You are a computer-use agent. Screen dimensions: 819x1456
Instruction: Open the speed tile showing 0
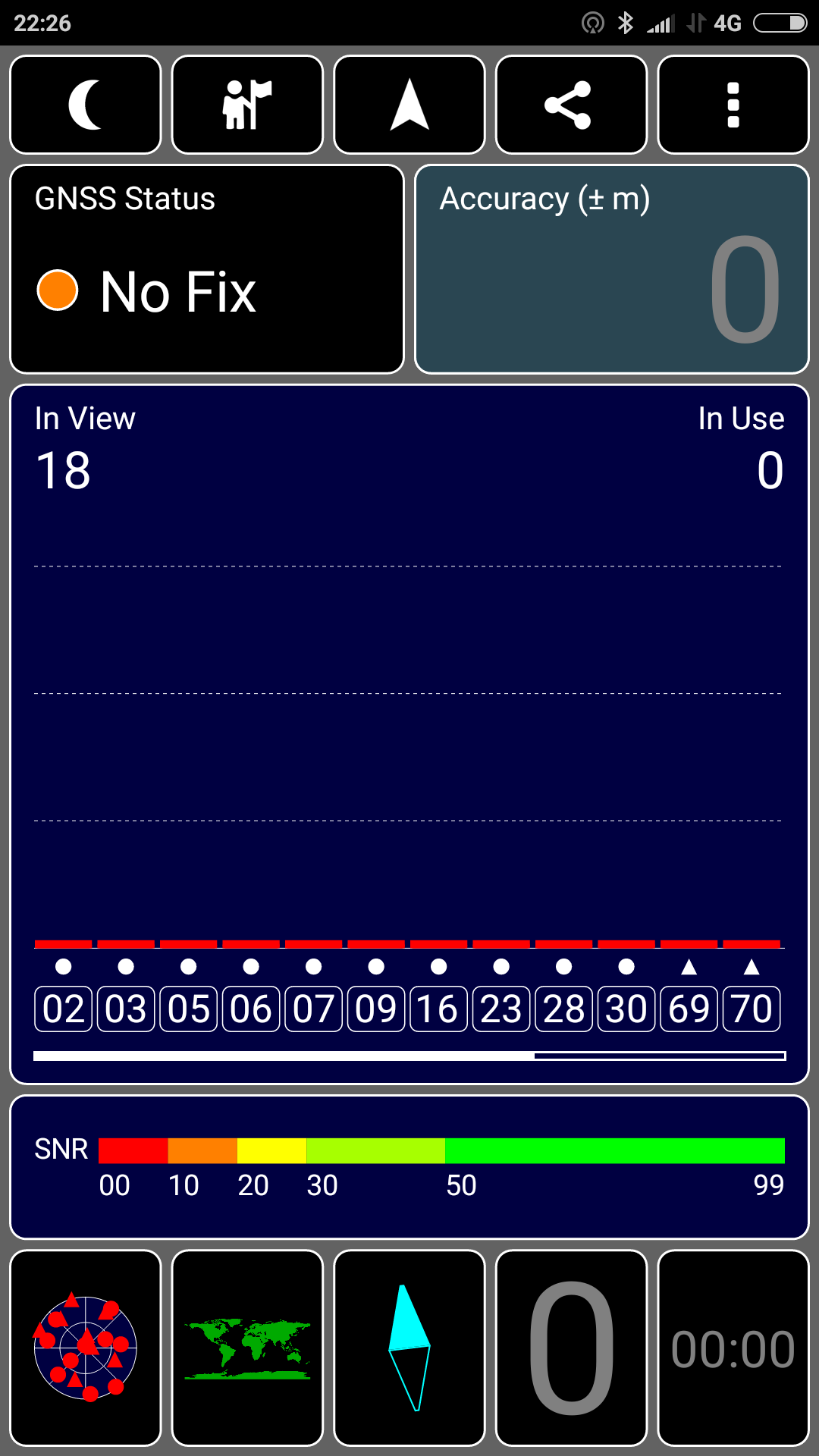click(x=571, y=1348)
